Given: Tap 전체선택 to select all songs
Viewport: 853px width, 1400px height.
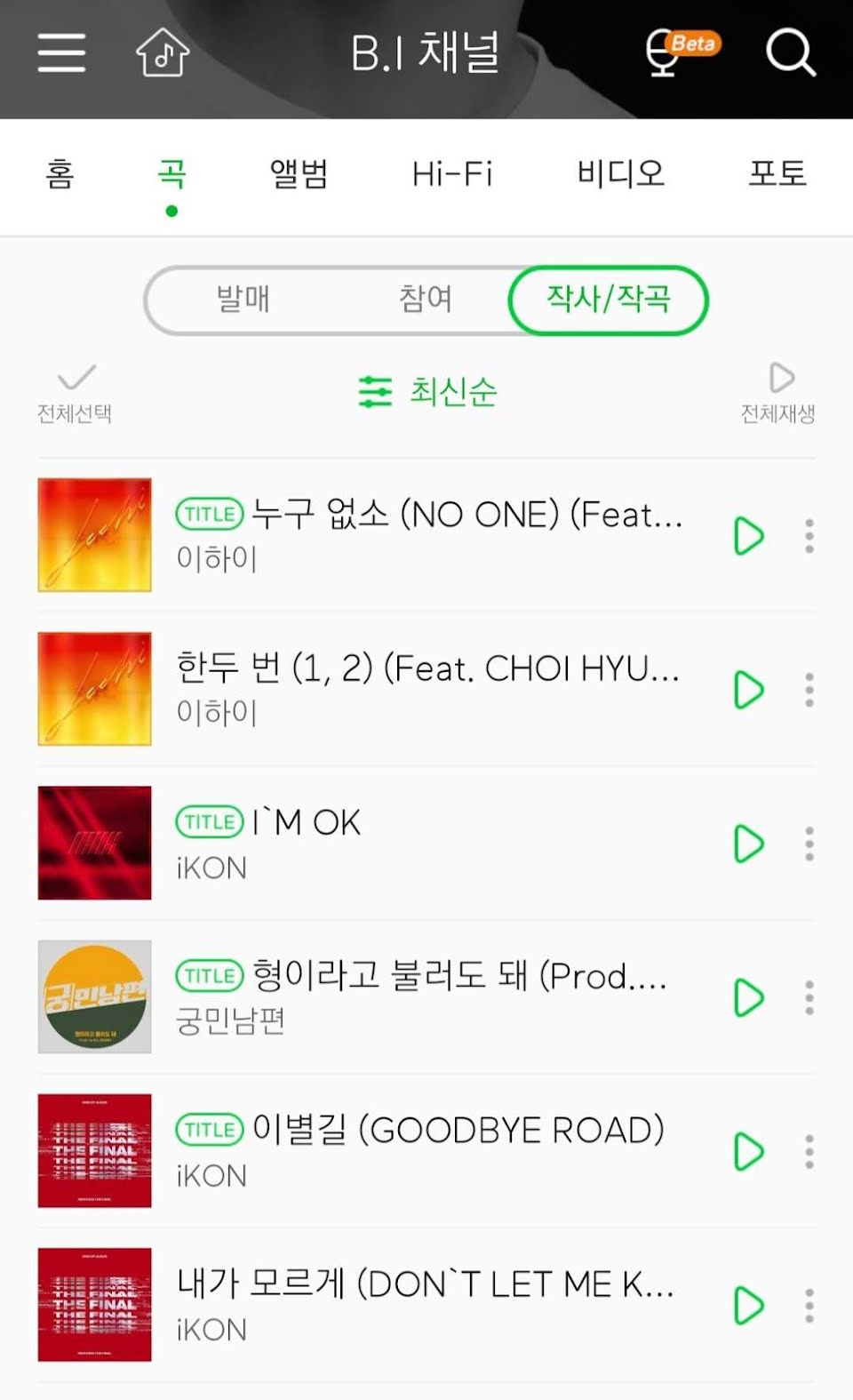Looking at the screenshot, I should click(x=75, y=392).
